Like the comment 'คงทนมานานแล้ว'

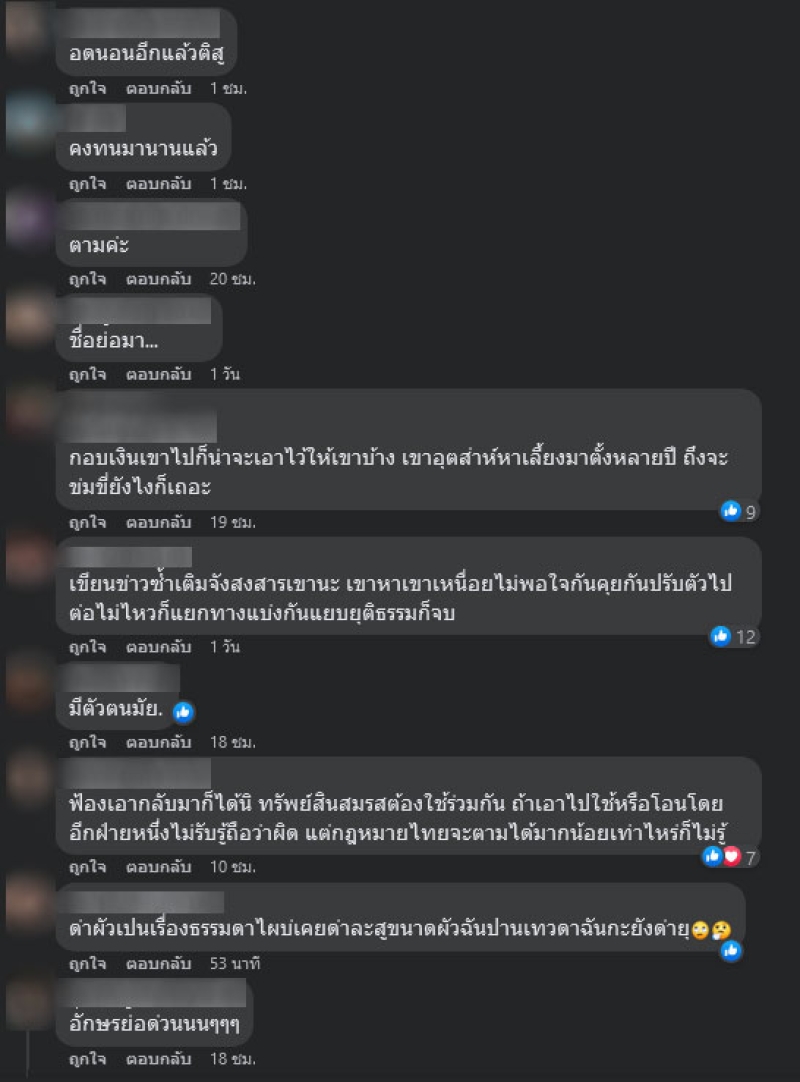point(87,184)
